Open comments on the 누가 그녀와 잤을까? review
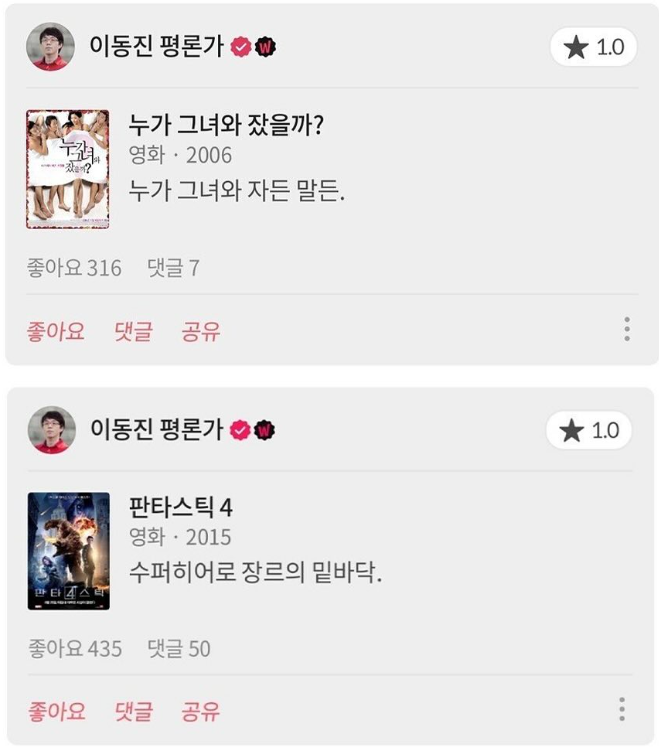 coord(133,331)
